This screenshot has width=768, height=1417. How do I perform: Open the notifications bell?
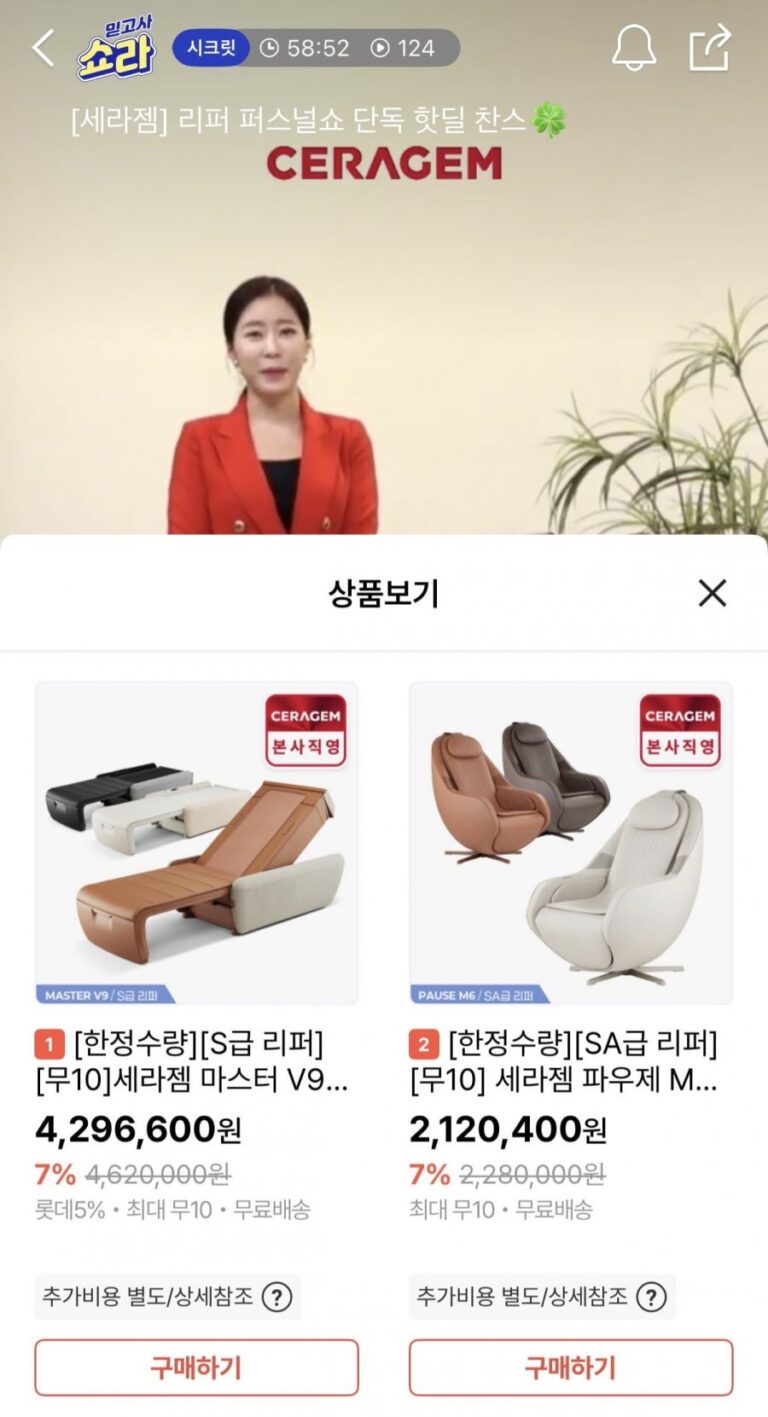[x=633, y=48]
